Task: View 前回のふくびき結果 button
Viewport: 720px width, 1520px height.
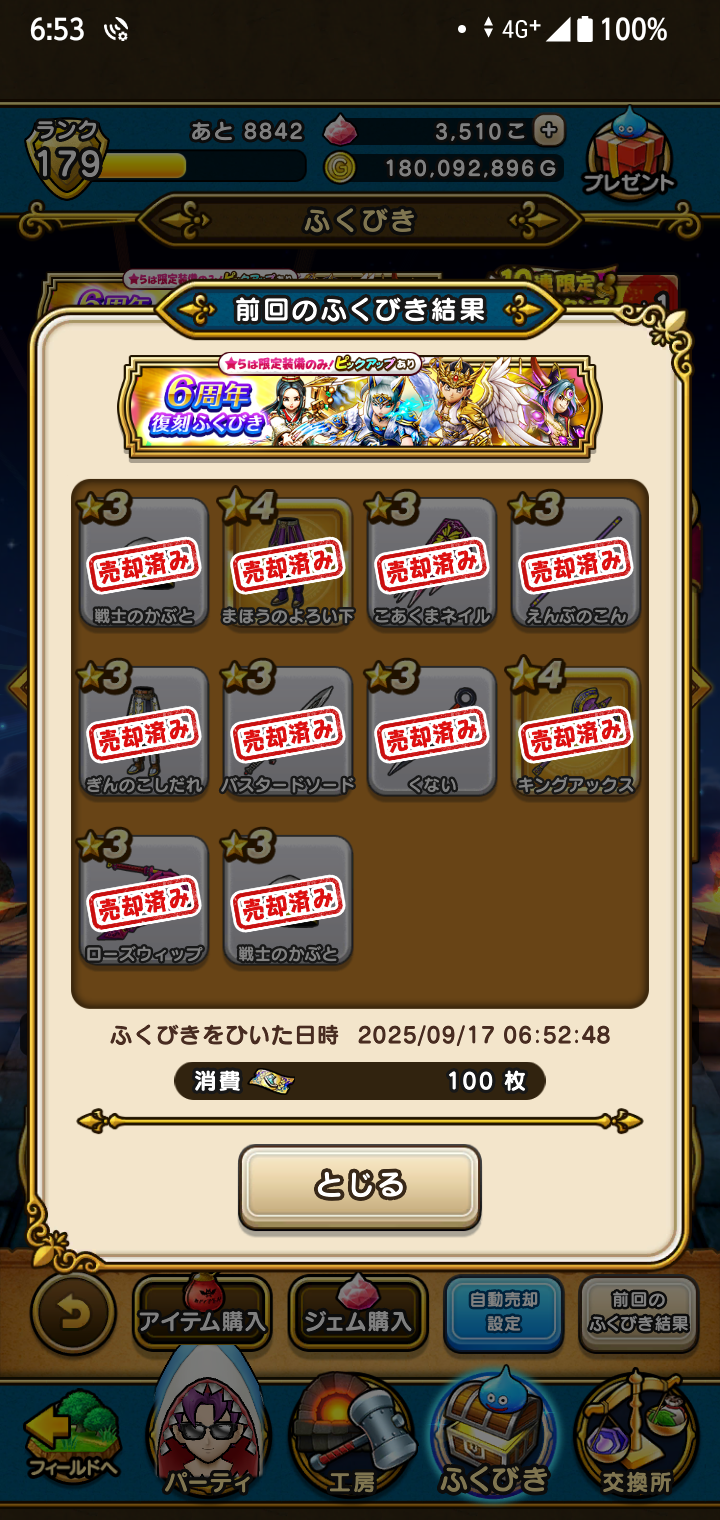Action: coord(638,1313)
